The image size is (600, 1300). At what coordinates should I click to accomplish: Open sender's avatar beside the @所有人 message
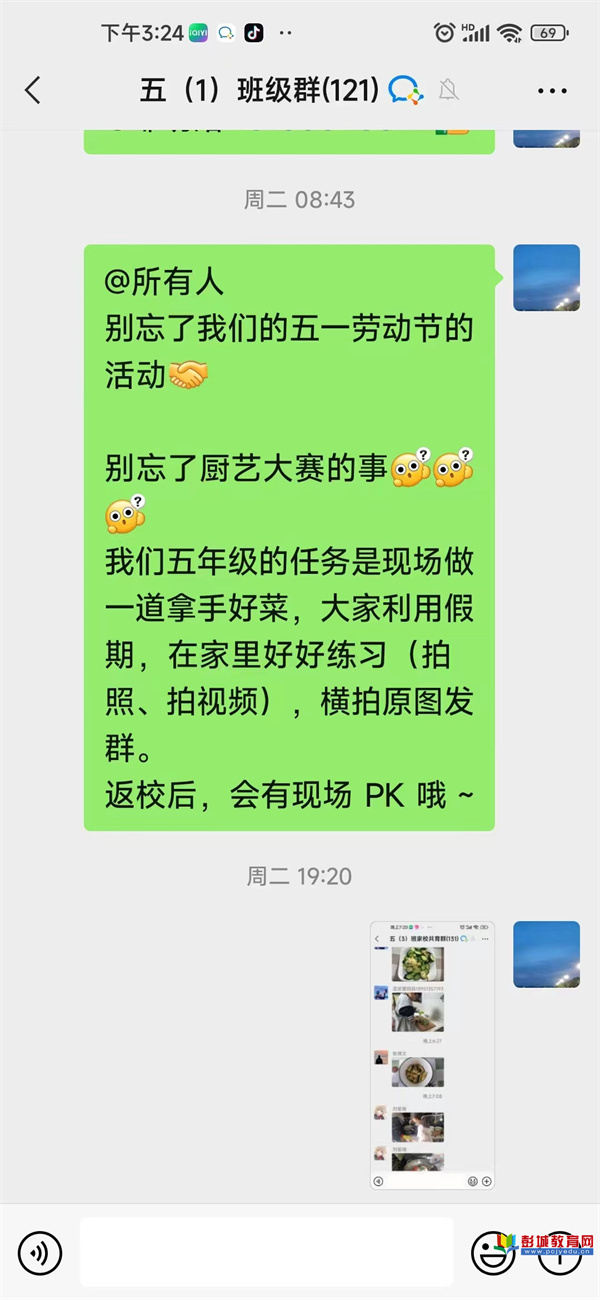point(546,278)
